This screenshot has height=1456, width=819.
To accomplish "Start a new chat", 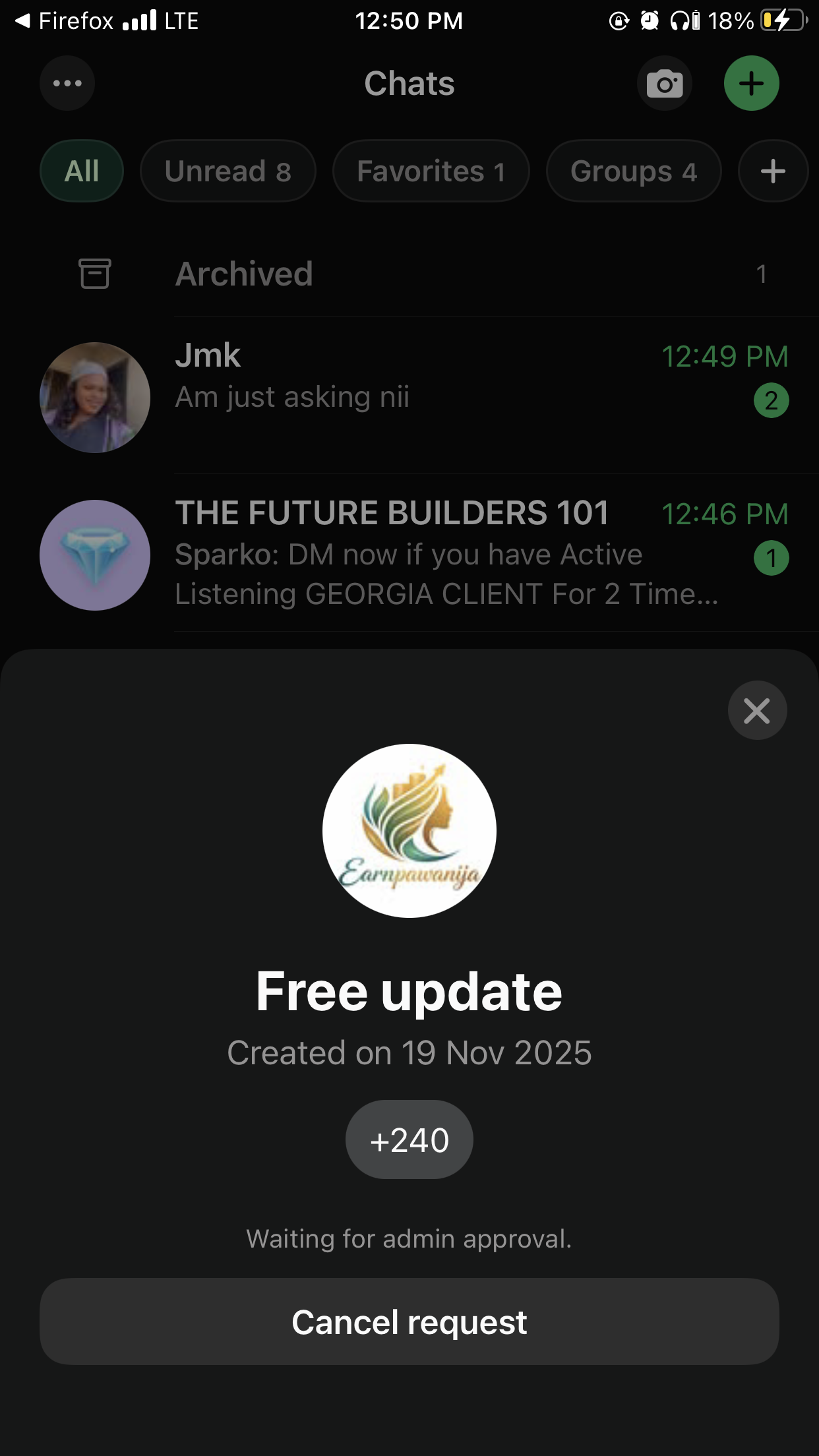I will point(751,84).
